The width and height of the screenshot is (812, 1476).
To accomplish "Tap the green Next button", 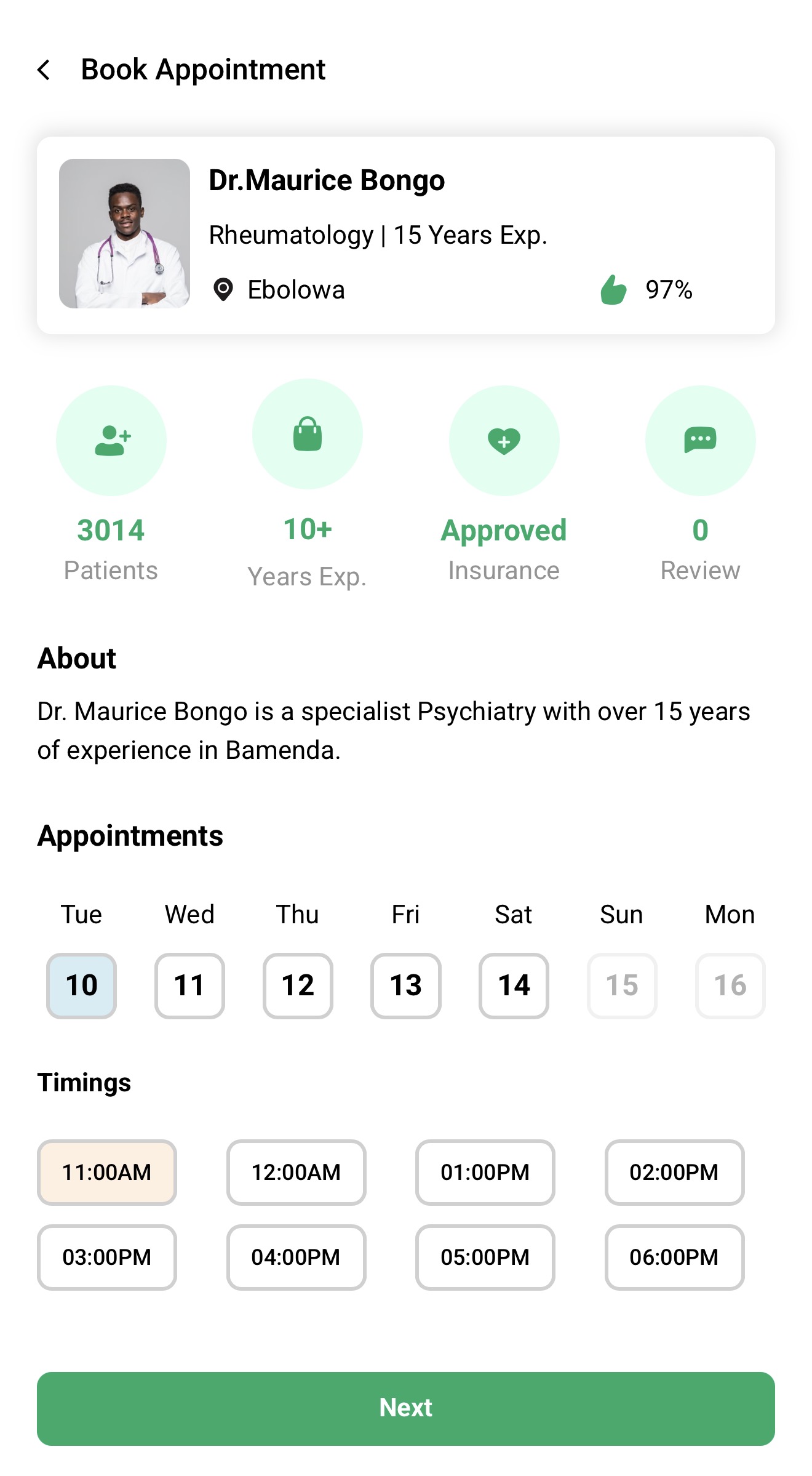I will coord(406,1408).
